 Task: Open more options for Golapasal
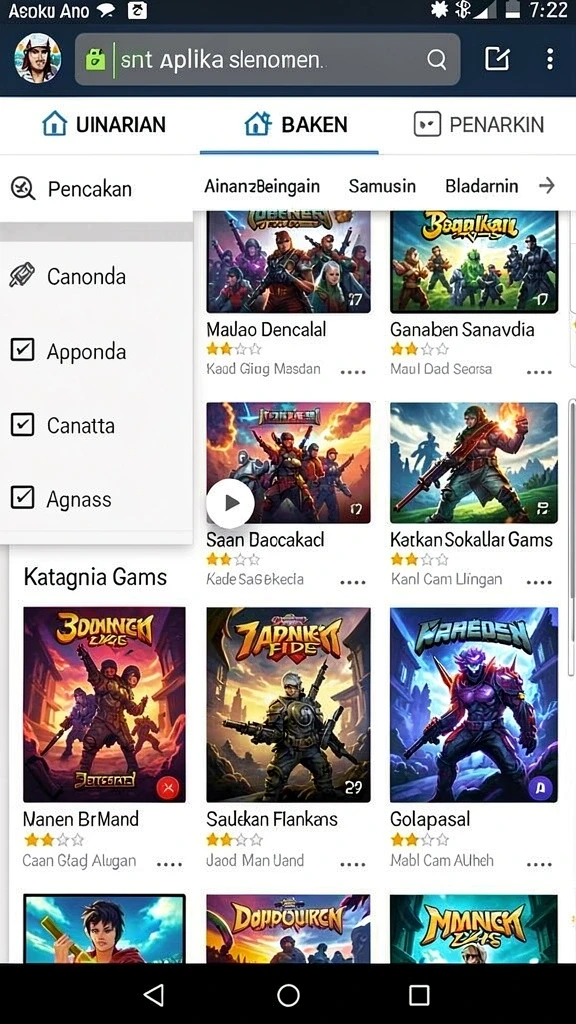click(539, 864)
